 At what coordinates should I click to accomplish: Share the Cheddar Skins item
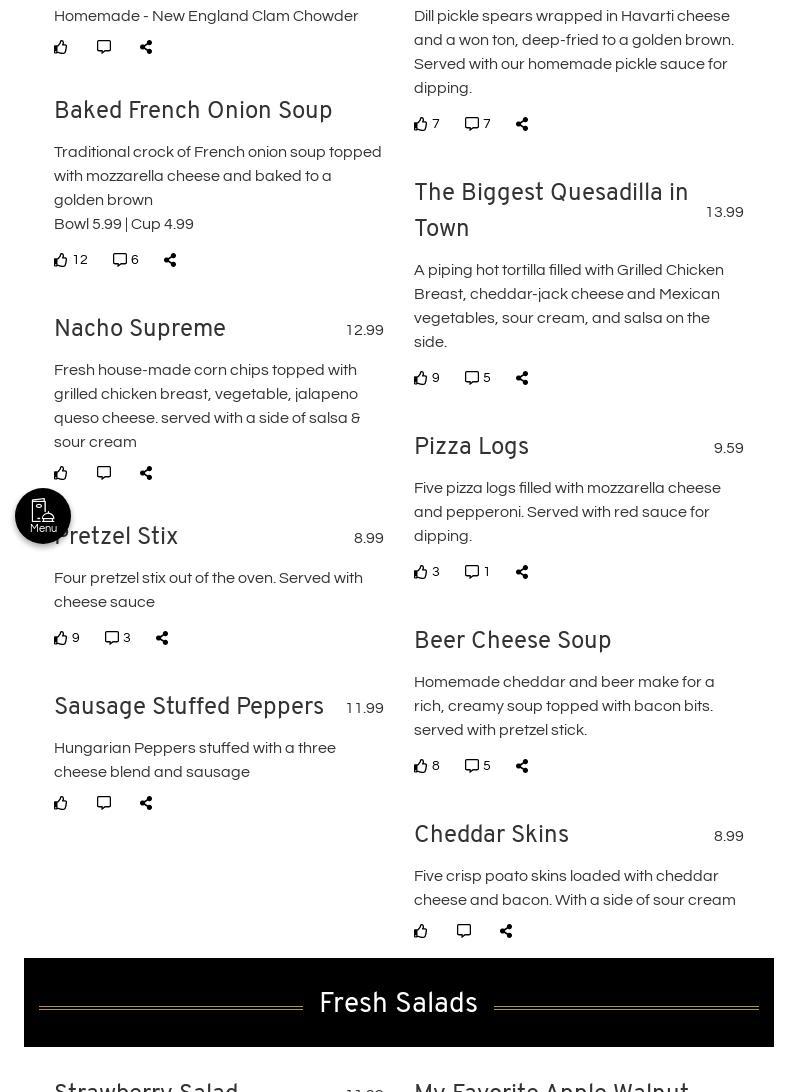tap(506, 931)
